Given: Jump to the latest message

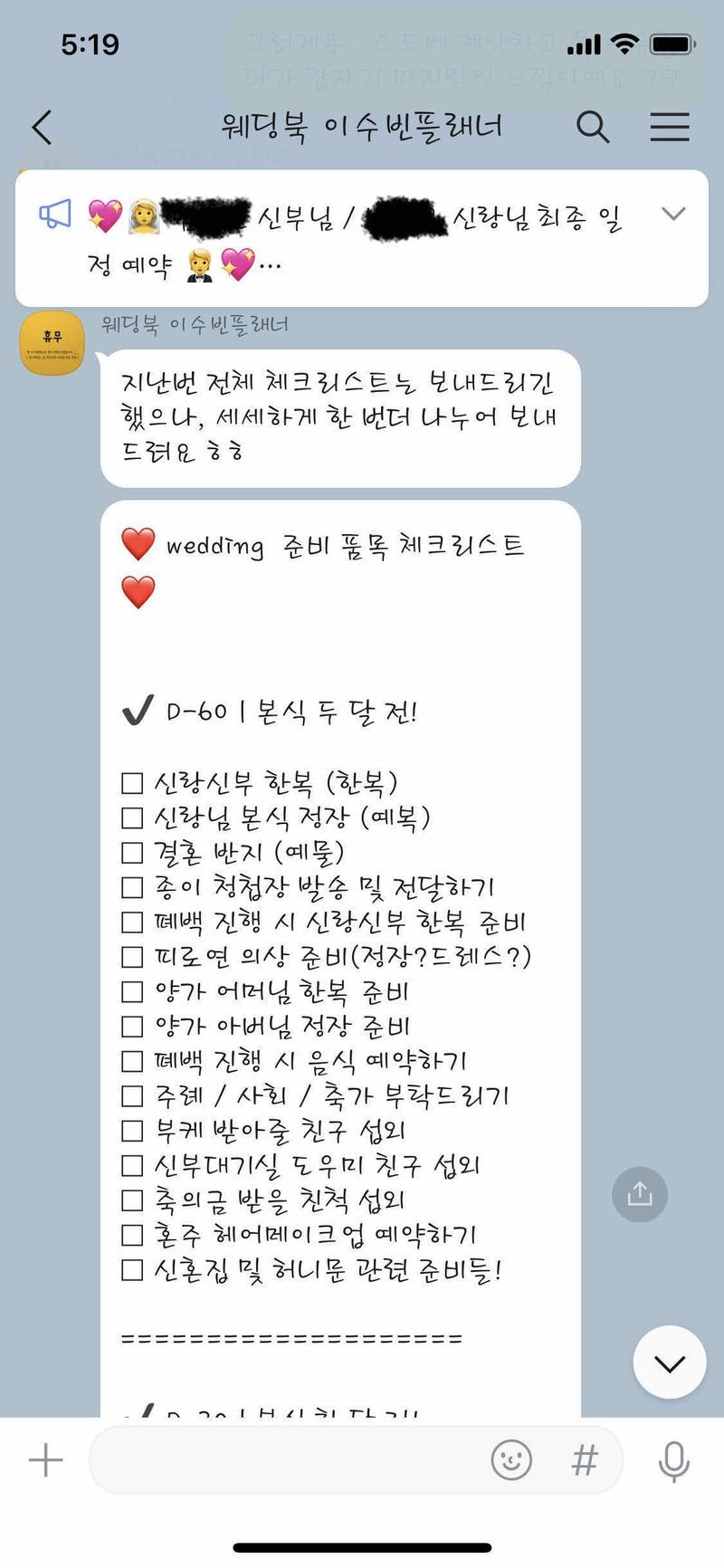Looking at the screenshot, I should pos(669,1362).
